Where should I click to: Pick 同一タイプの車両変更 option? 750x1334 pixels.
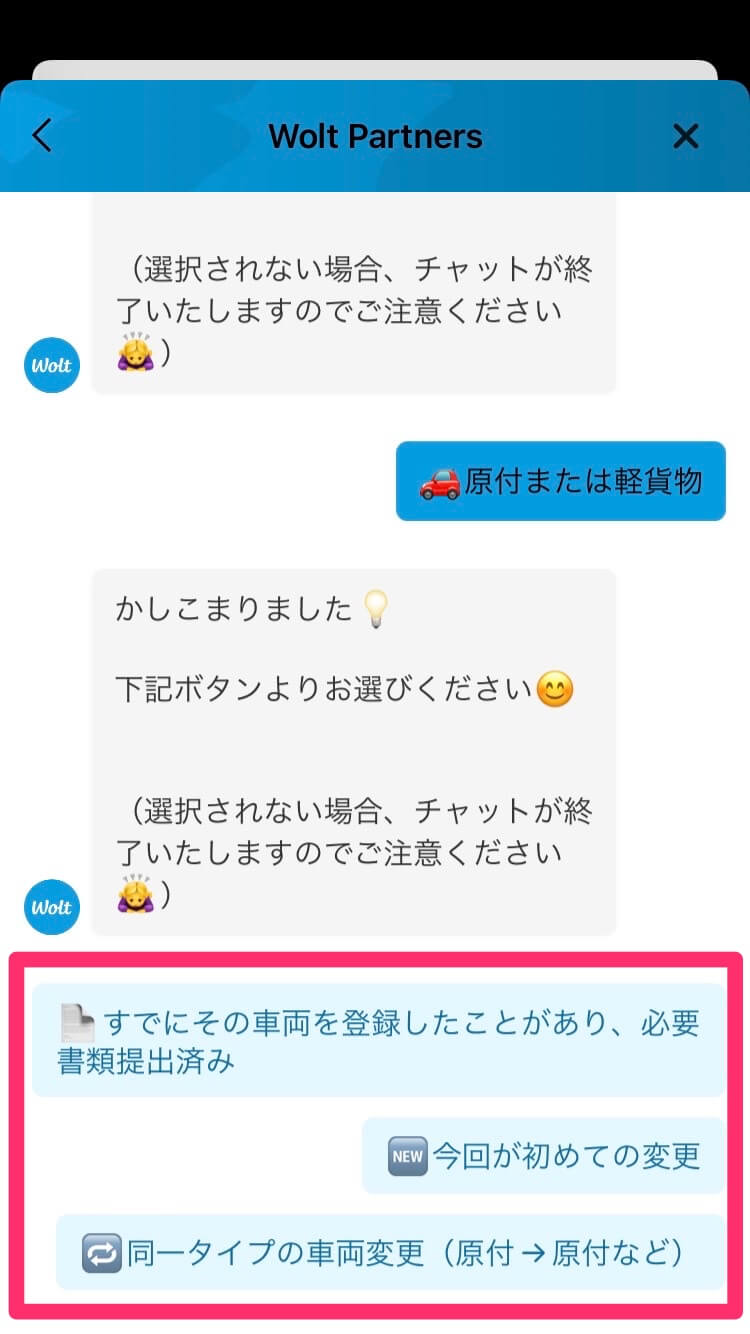391,1252
